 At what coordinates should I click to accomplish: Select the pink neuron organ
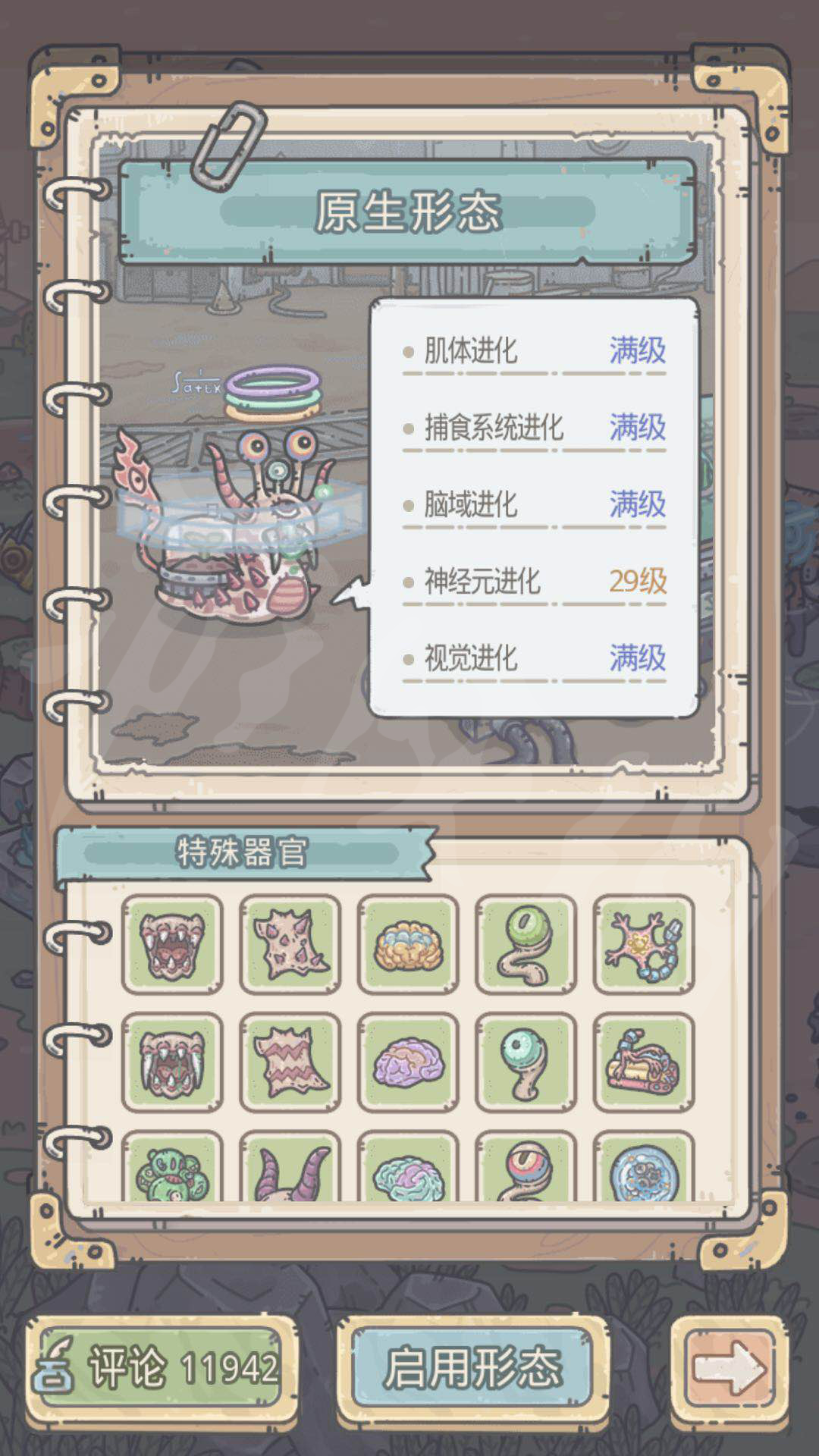tap(644, 945)
